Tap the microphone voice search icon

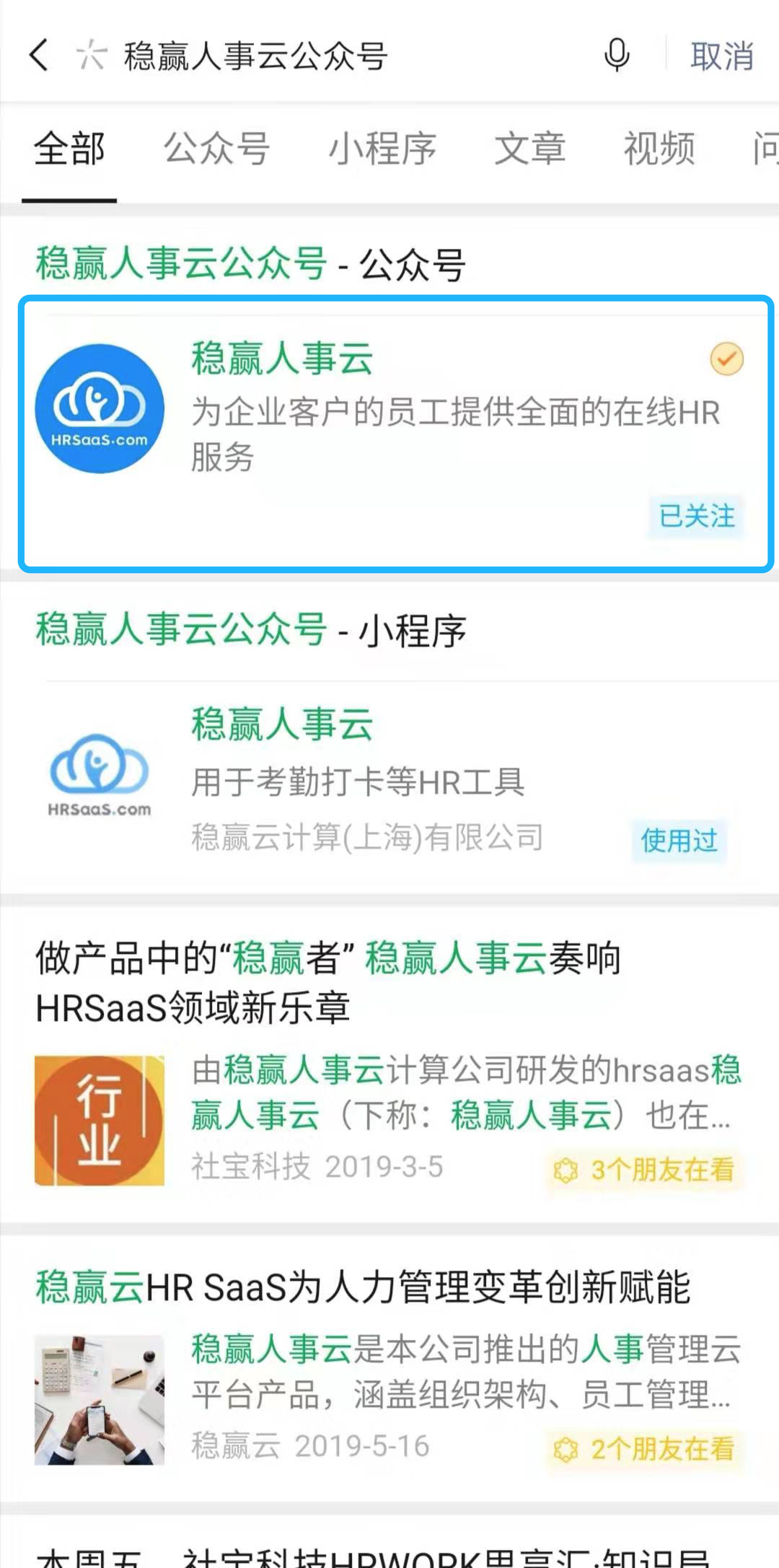617,55
